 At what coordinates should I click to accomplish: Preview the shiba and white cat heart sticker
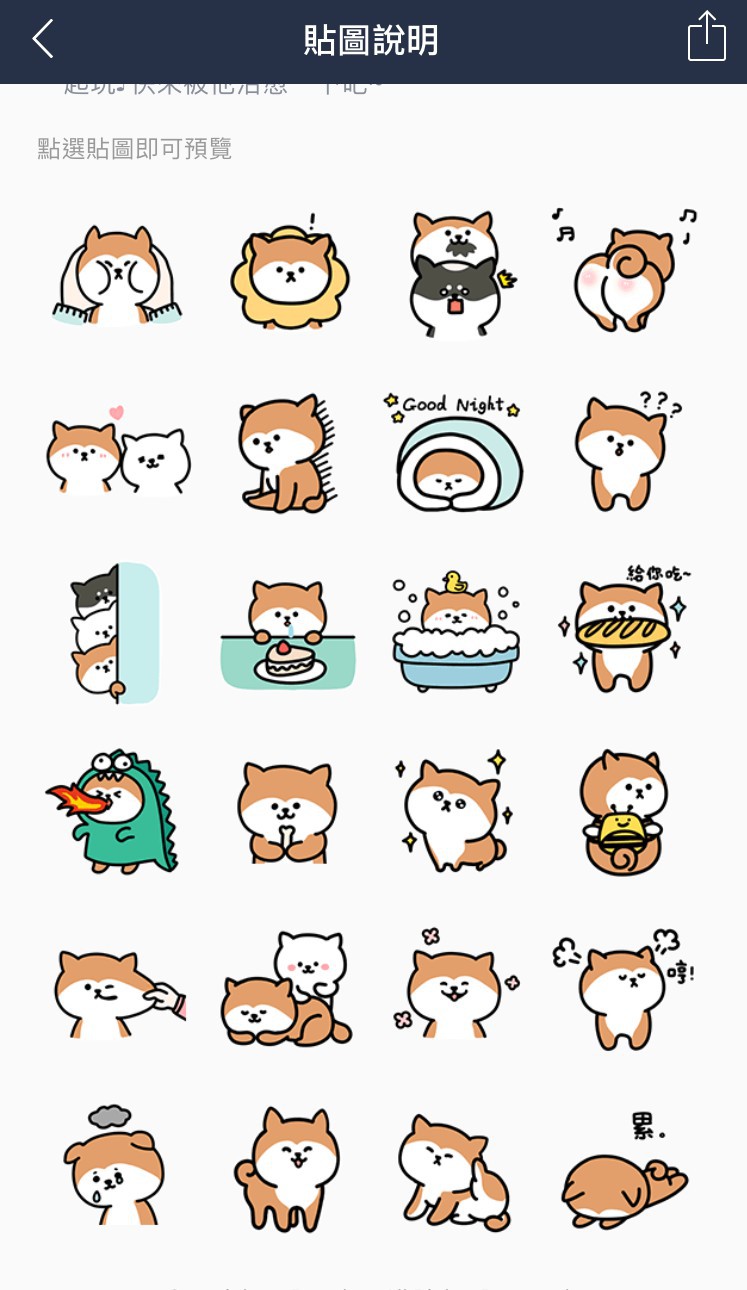[118, 453]
